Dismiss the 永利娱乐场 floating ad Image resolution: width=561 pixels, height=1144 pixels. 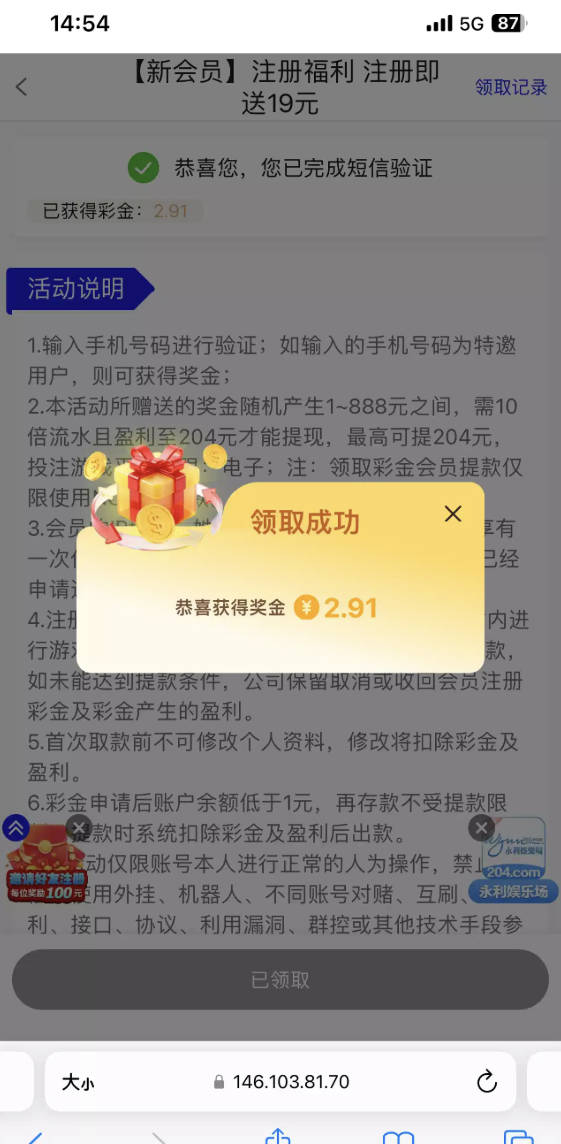(x=481, y=827)
